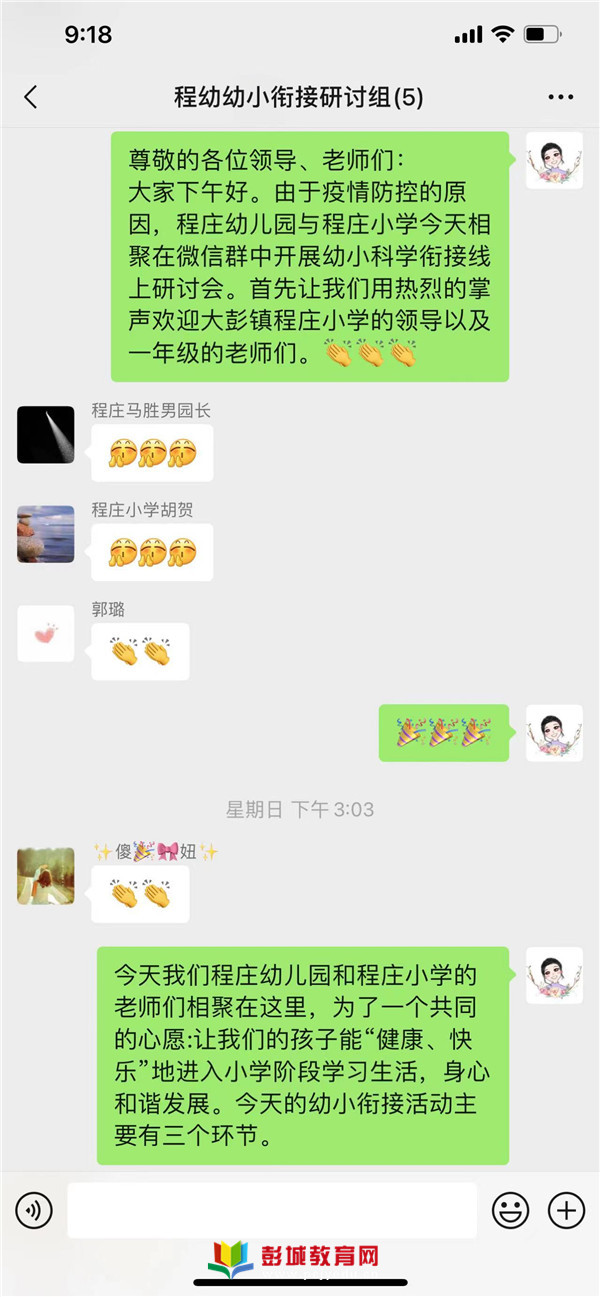The image size is (600, 1297).
Task: Open host's avatar beside the 尊敬的各位领导 message
Action: [554, 160]
